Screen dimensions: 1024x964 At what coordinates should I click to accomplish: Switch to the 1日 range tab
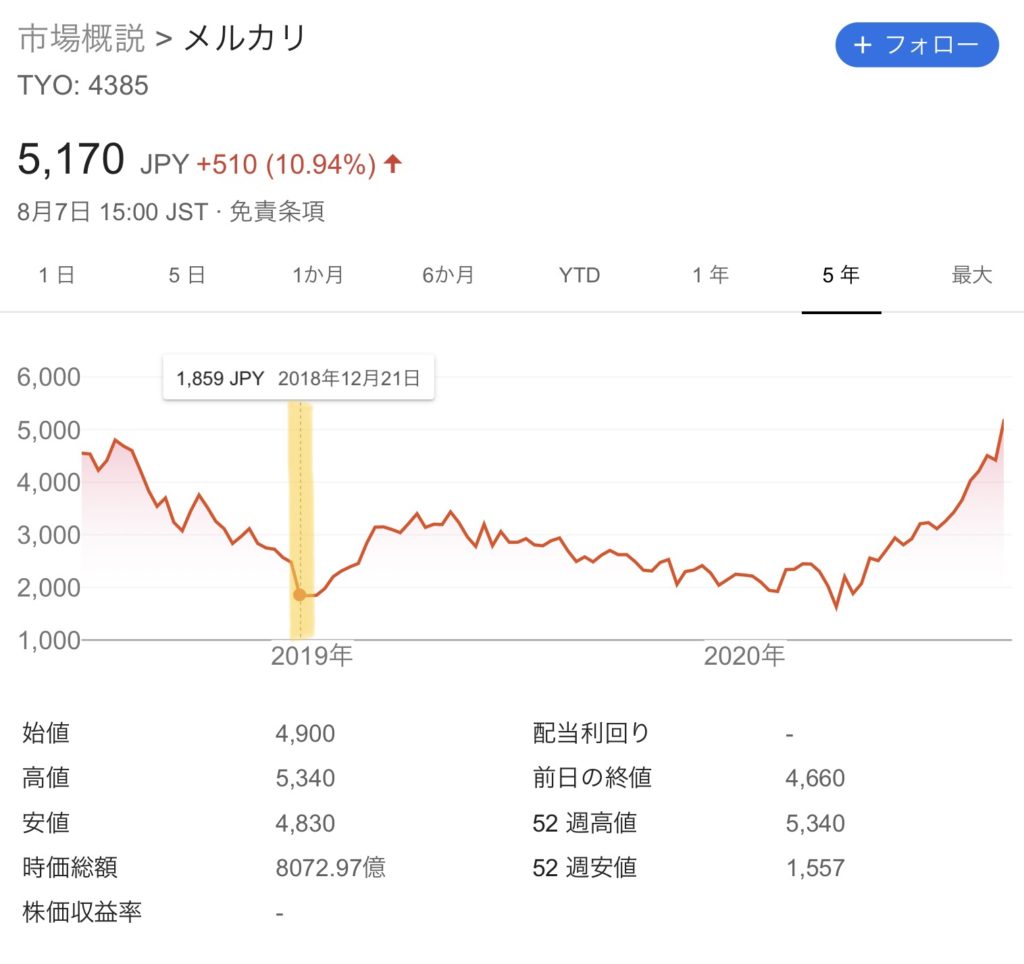[57, 275]
